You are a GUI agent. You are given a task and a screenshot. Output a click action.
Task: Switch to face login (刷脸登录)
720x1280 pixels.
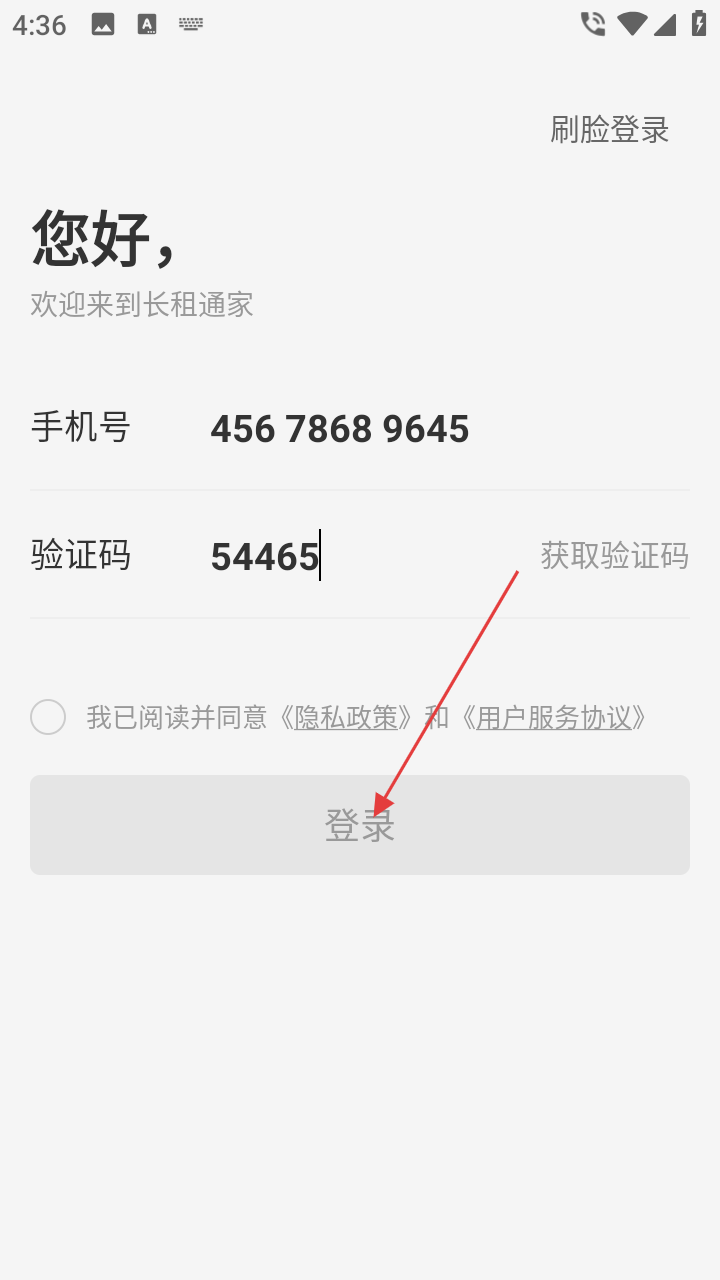coord(609,130)
